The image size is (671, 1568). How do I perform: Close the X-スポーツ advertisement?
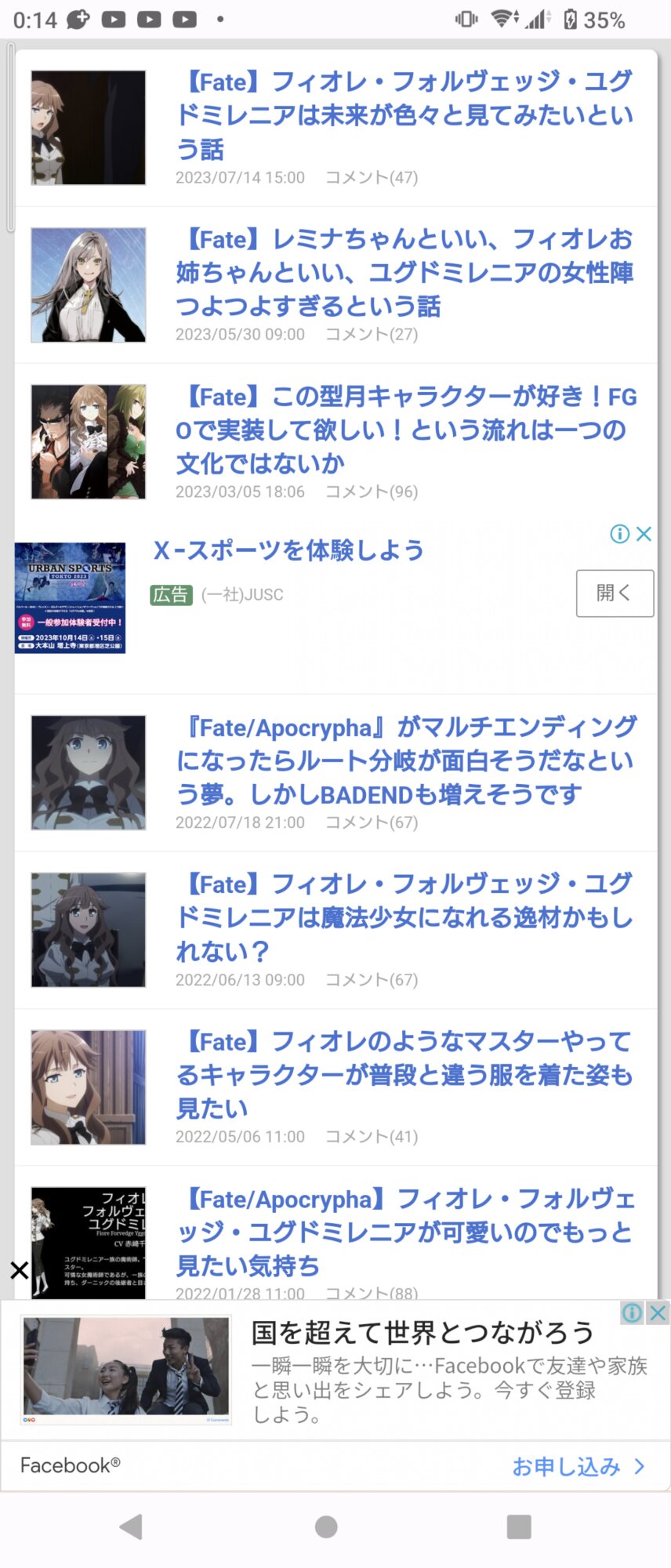[644, 534]
